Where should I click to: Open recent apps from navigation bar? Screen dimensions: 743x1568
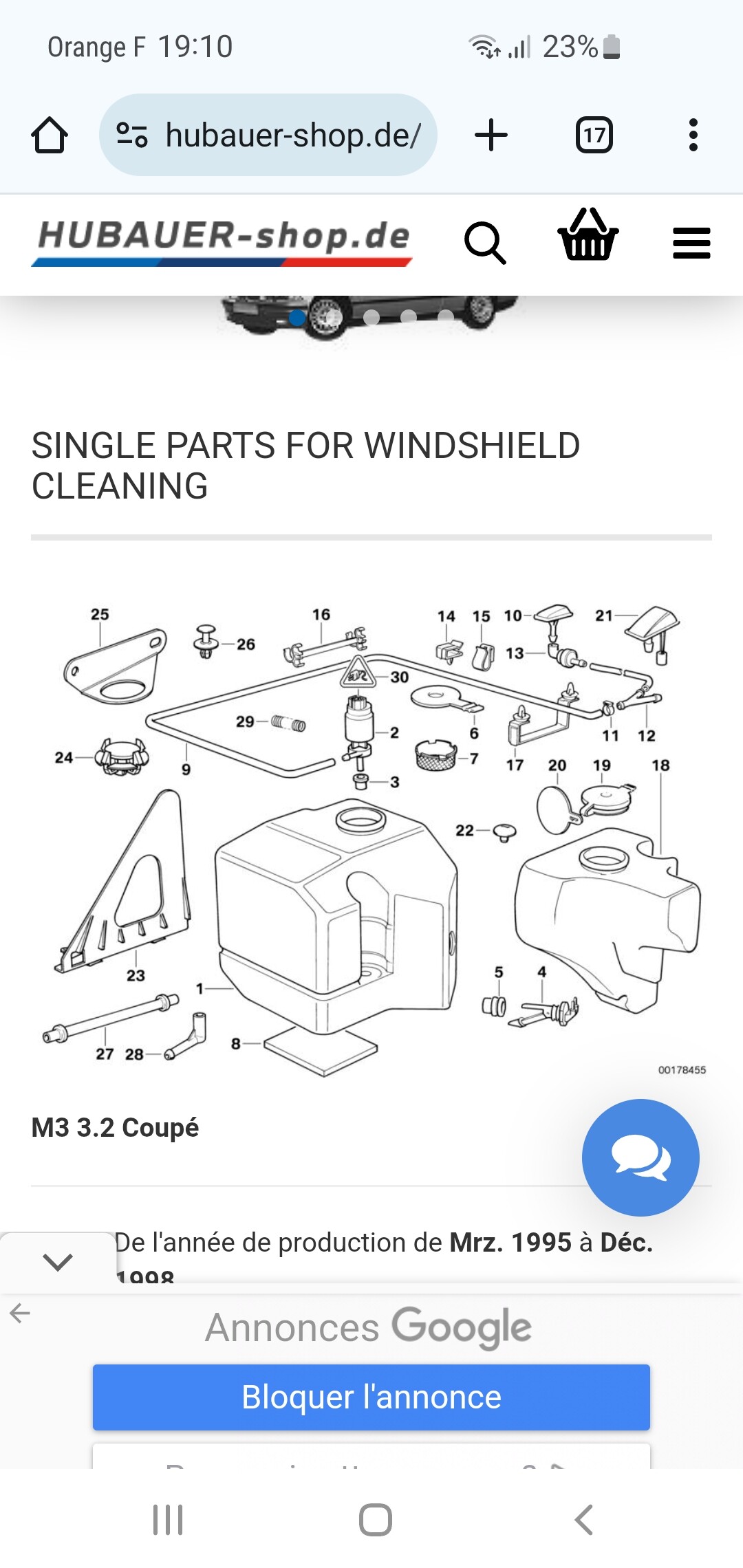point(168,1520)
